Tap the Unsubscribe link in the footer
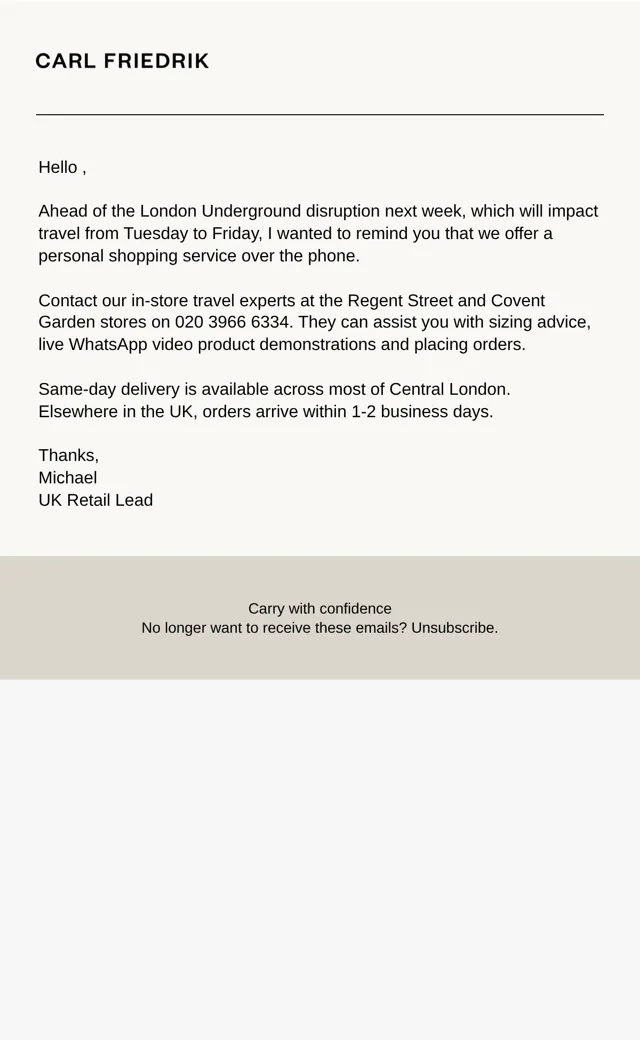 [x=453, y=627]
